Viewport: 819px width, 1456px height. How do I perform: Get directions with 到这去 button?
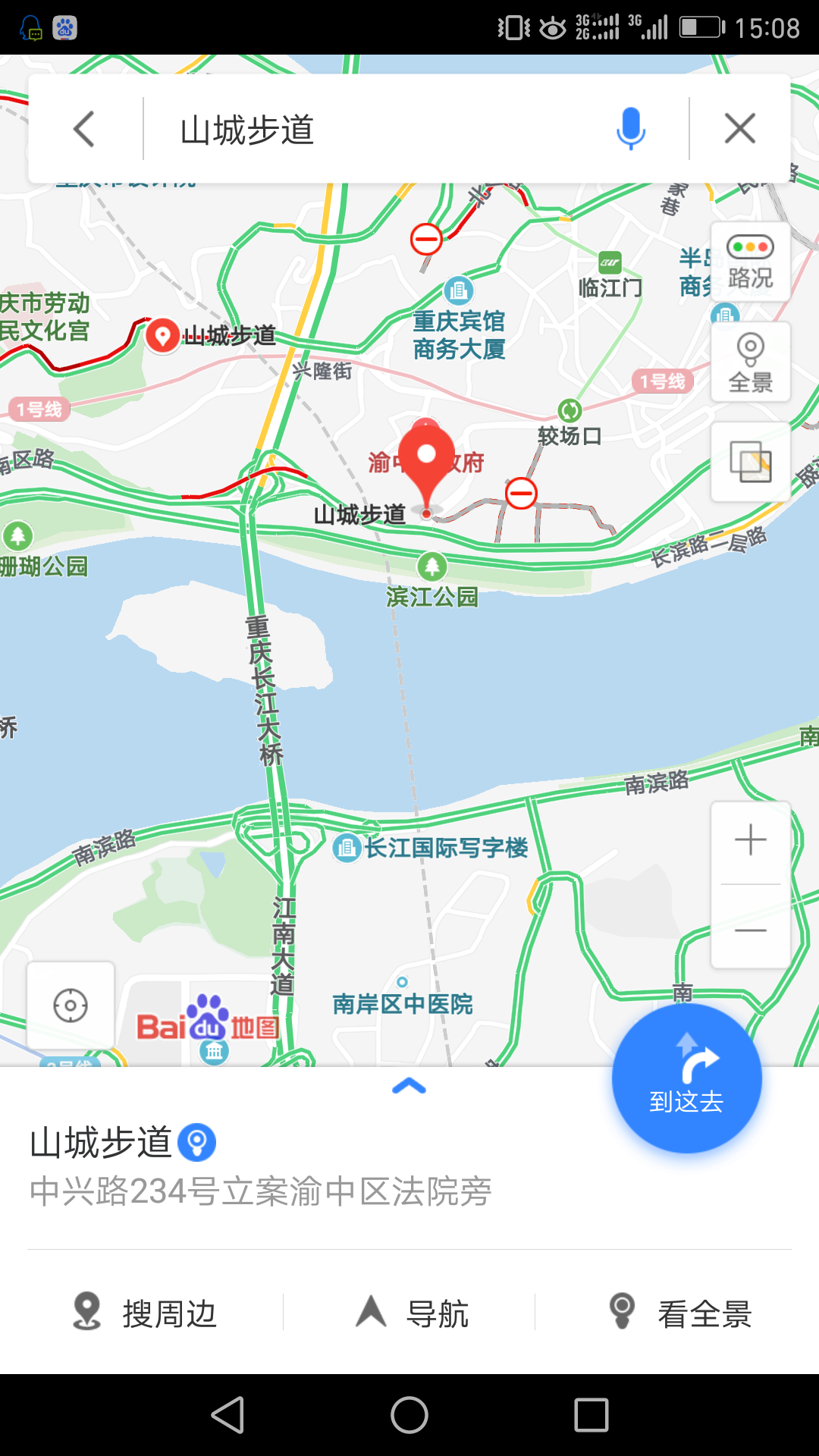point(686,1078)
